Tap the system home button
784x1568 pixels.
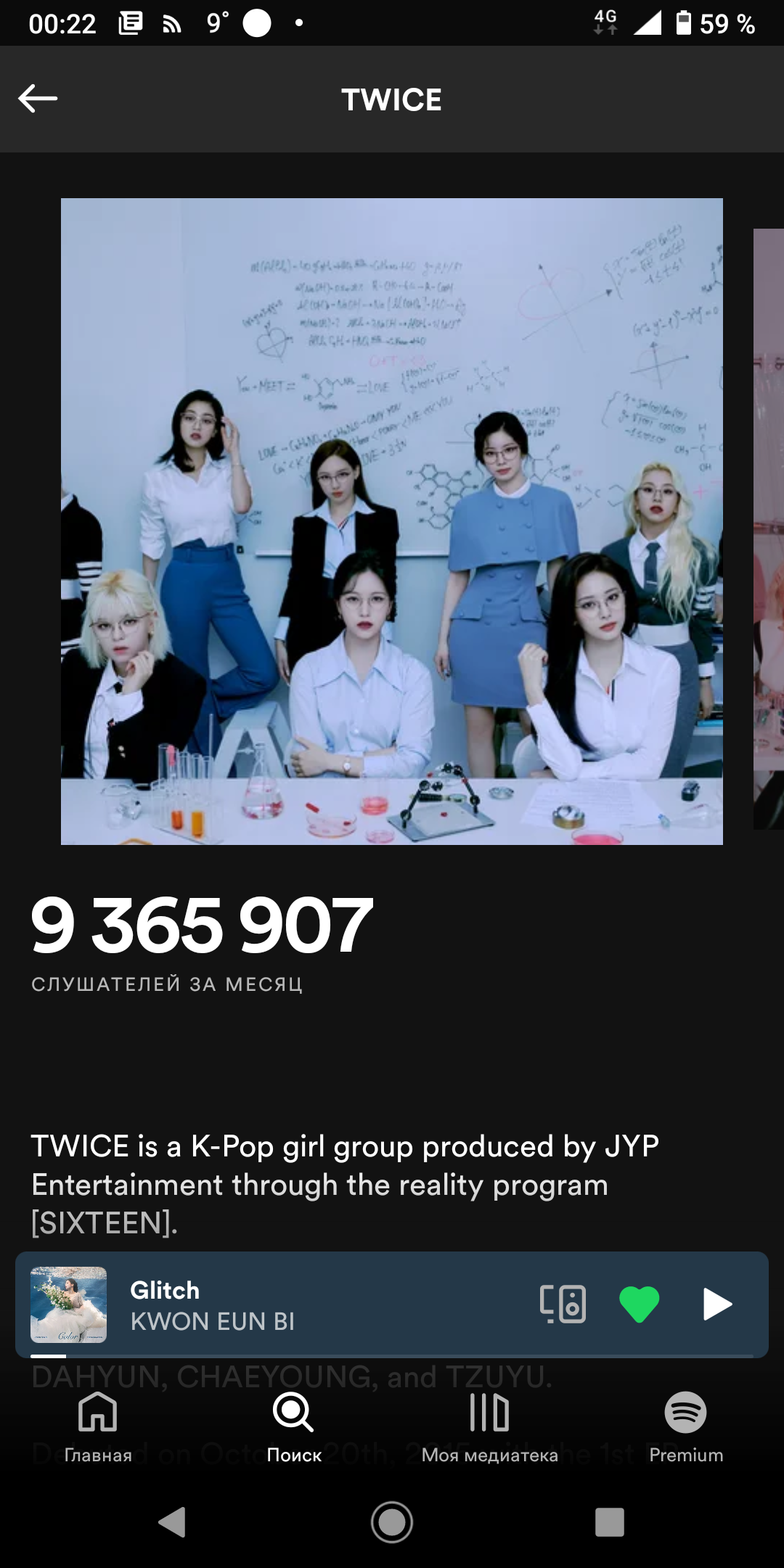pos(392,1522)
